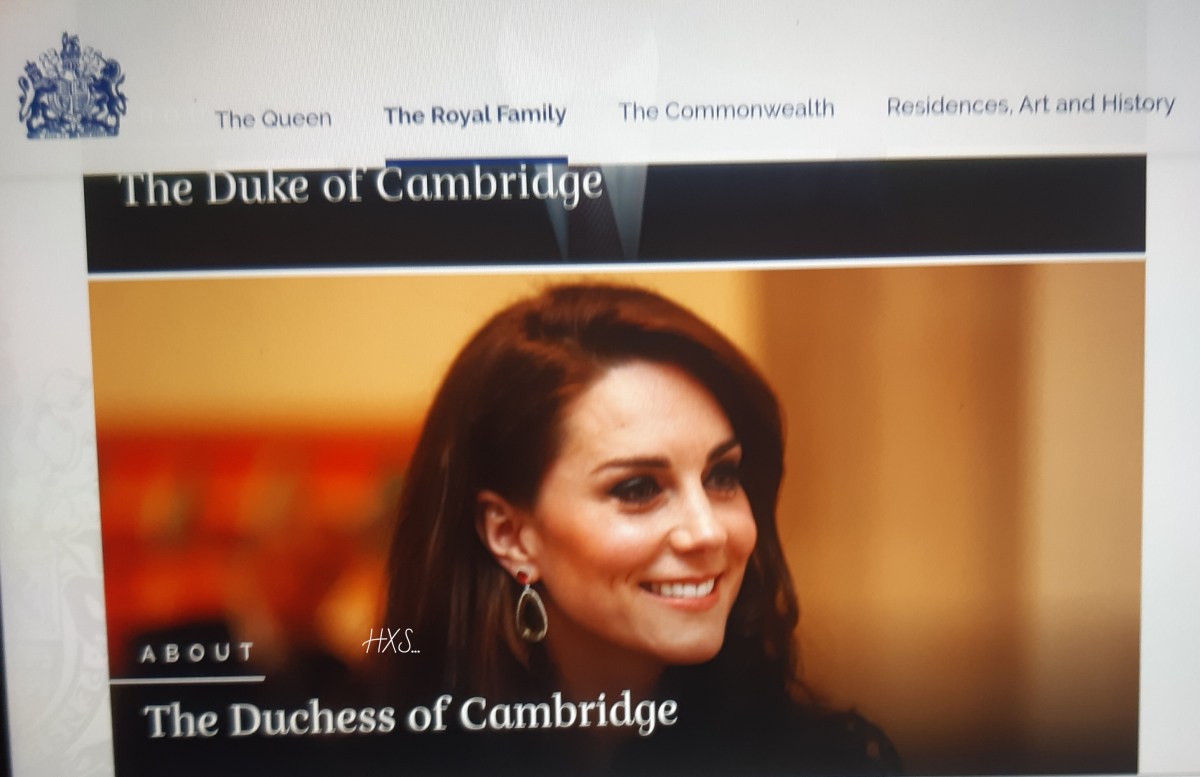Open The Queen menu item

tap(272, 119)
